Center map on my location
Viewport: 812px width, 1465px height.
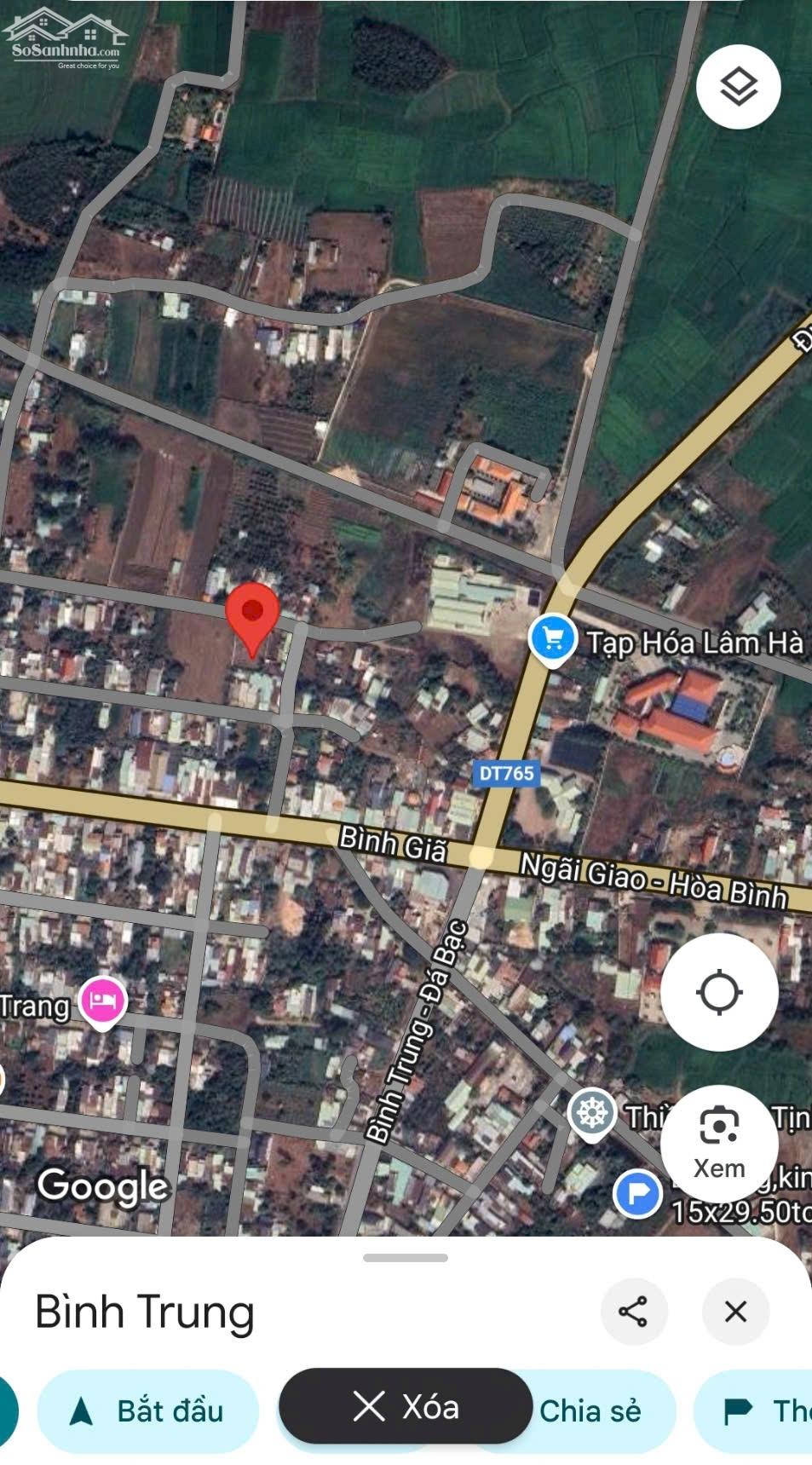pos(719,992)
